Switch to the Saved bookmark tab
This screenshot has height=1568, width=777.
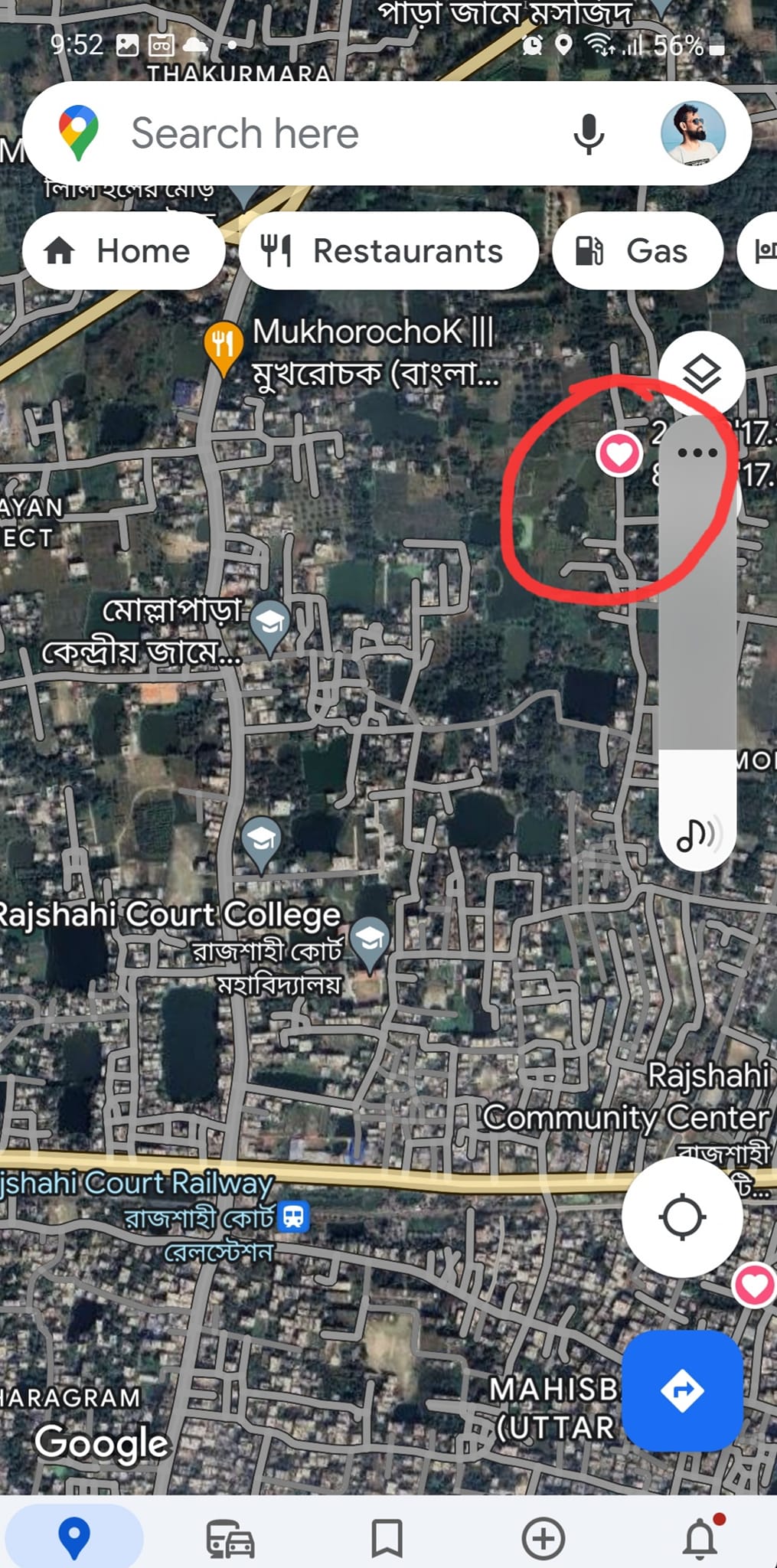[387, 1537]
